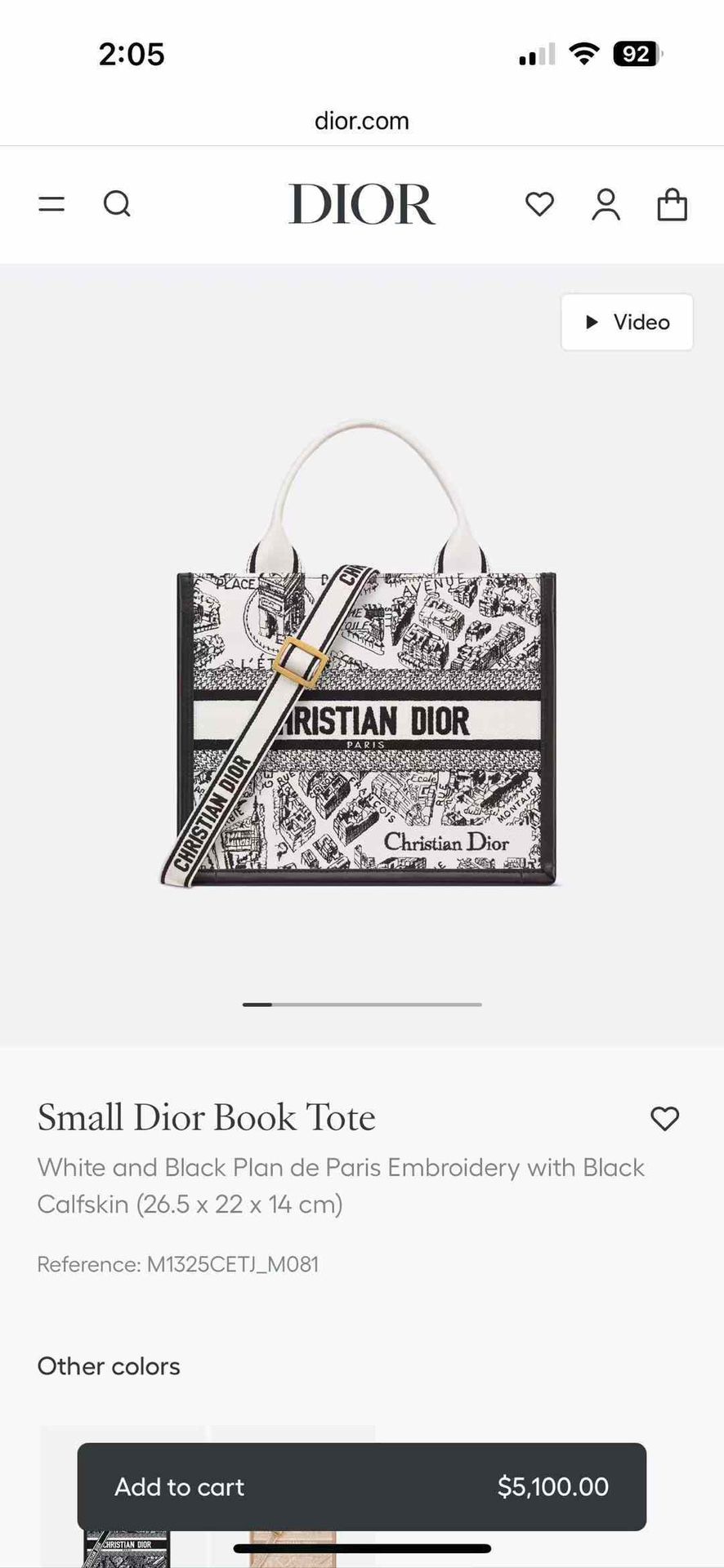Play the product video

click(x=627, y=322)
